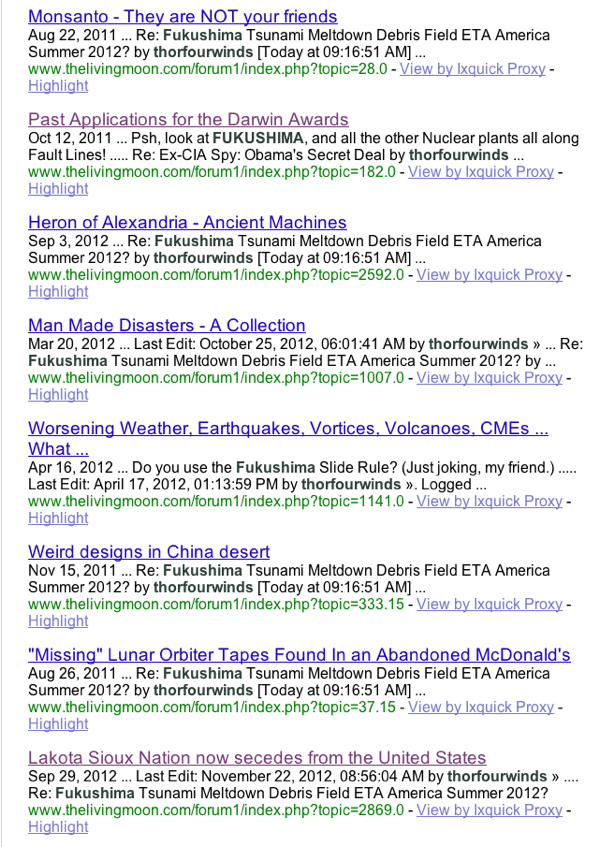The image size is (600, 847).
Task: Open 'Man Made Disasters - A Collection' link
Action: pyautogui.click(x=166, y=325)
